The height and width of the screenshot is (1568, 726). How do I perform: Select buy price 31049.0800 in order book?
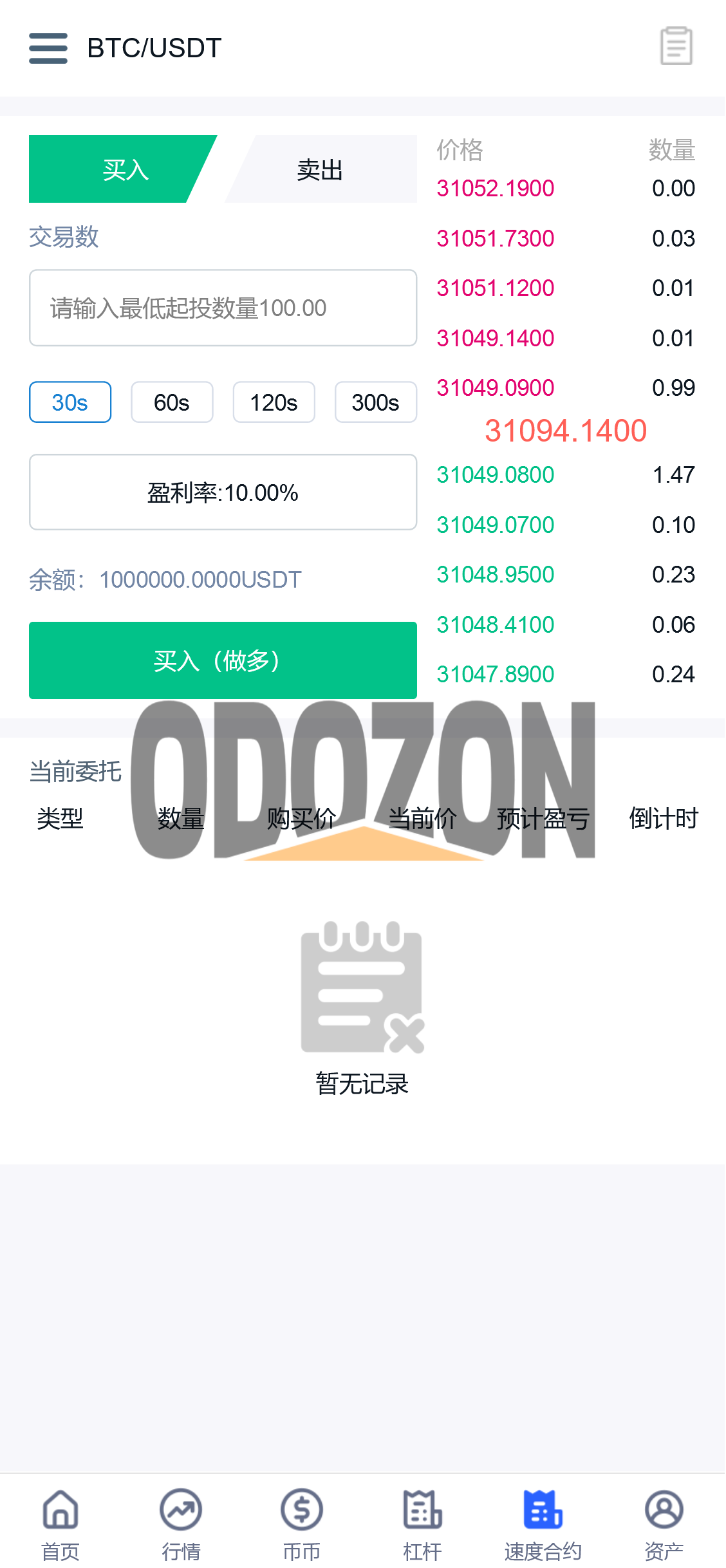496,475
